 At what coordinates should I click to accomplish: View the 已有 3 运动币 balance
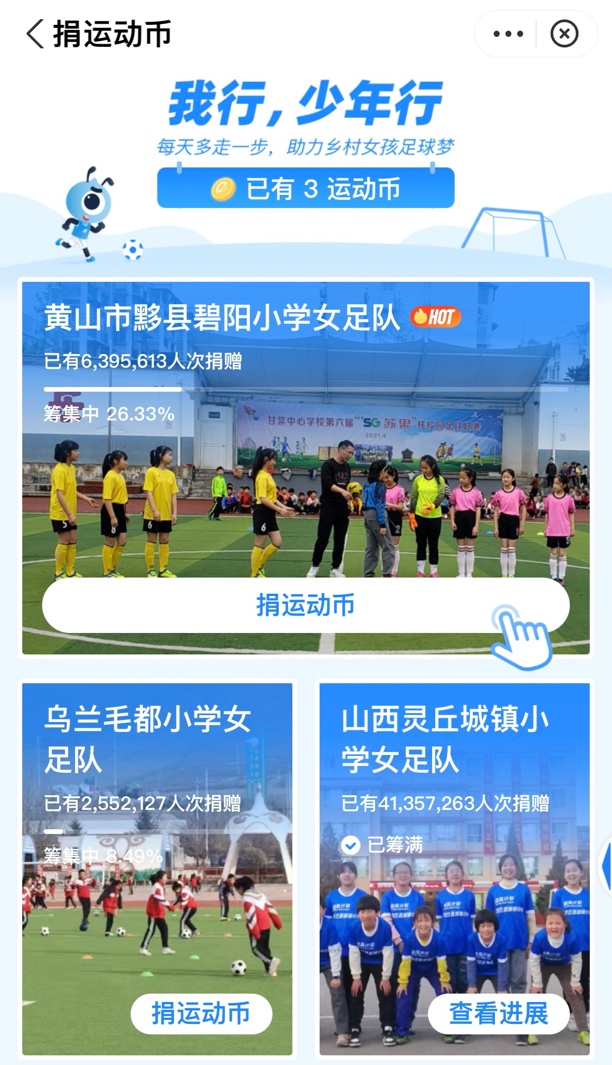pos(306,188)
